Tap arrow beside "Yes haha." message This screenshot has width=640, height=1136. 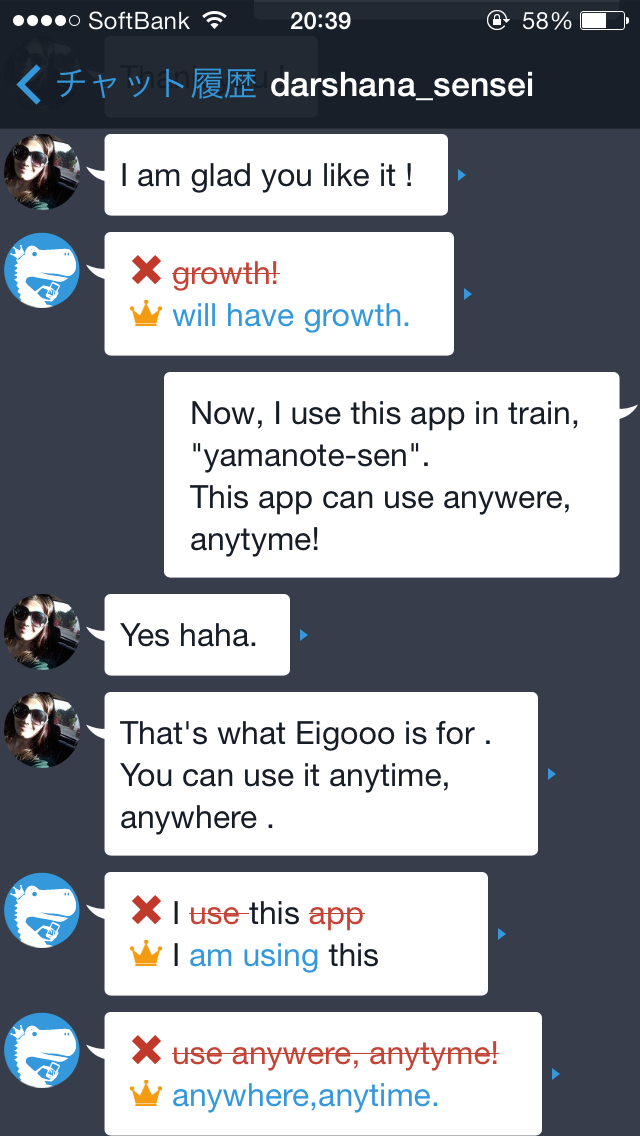point(304,634)
